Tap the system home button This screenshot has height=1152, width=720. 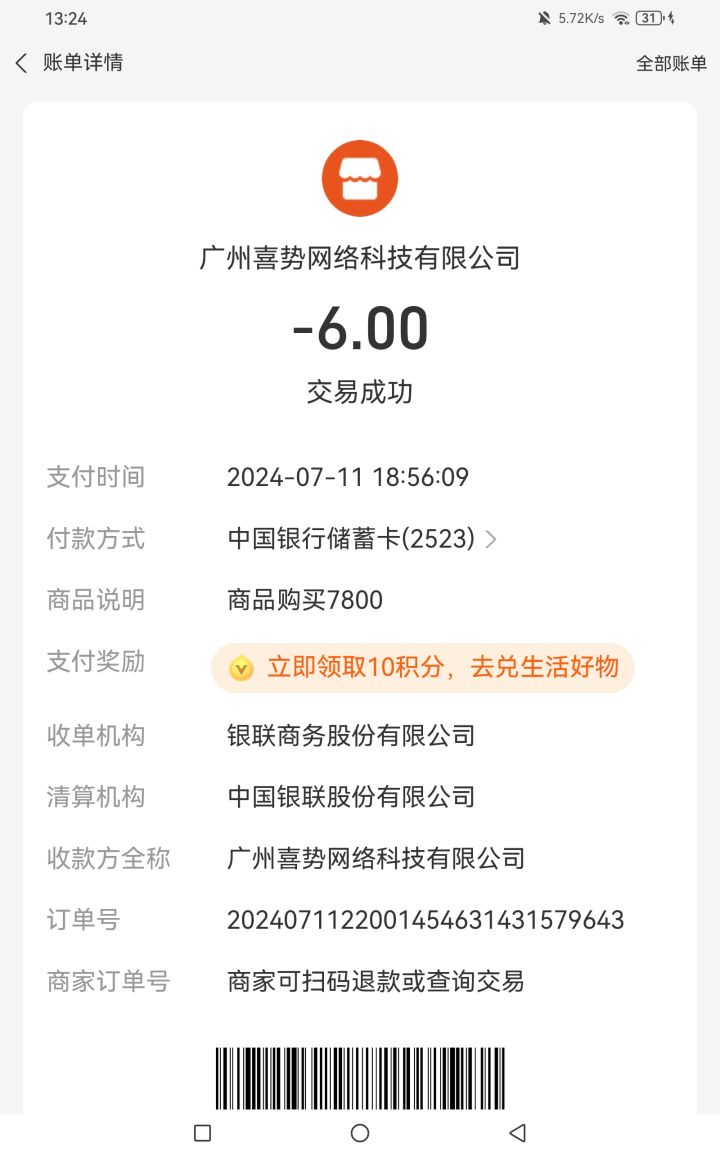tap(360, 1133)
